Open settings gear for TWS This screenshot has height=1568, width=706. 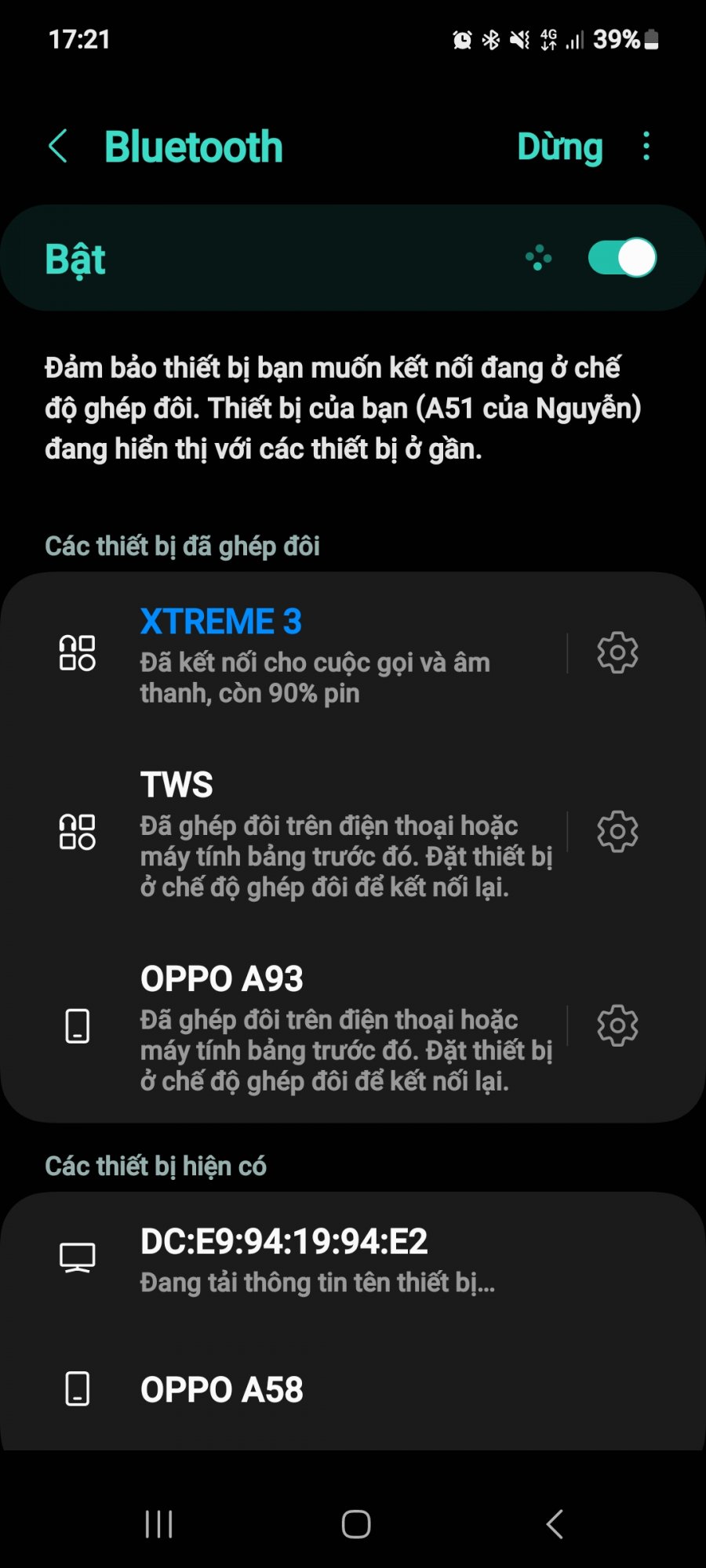pos(617,831)
